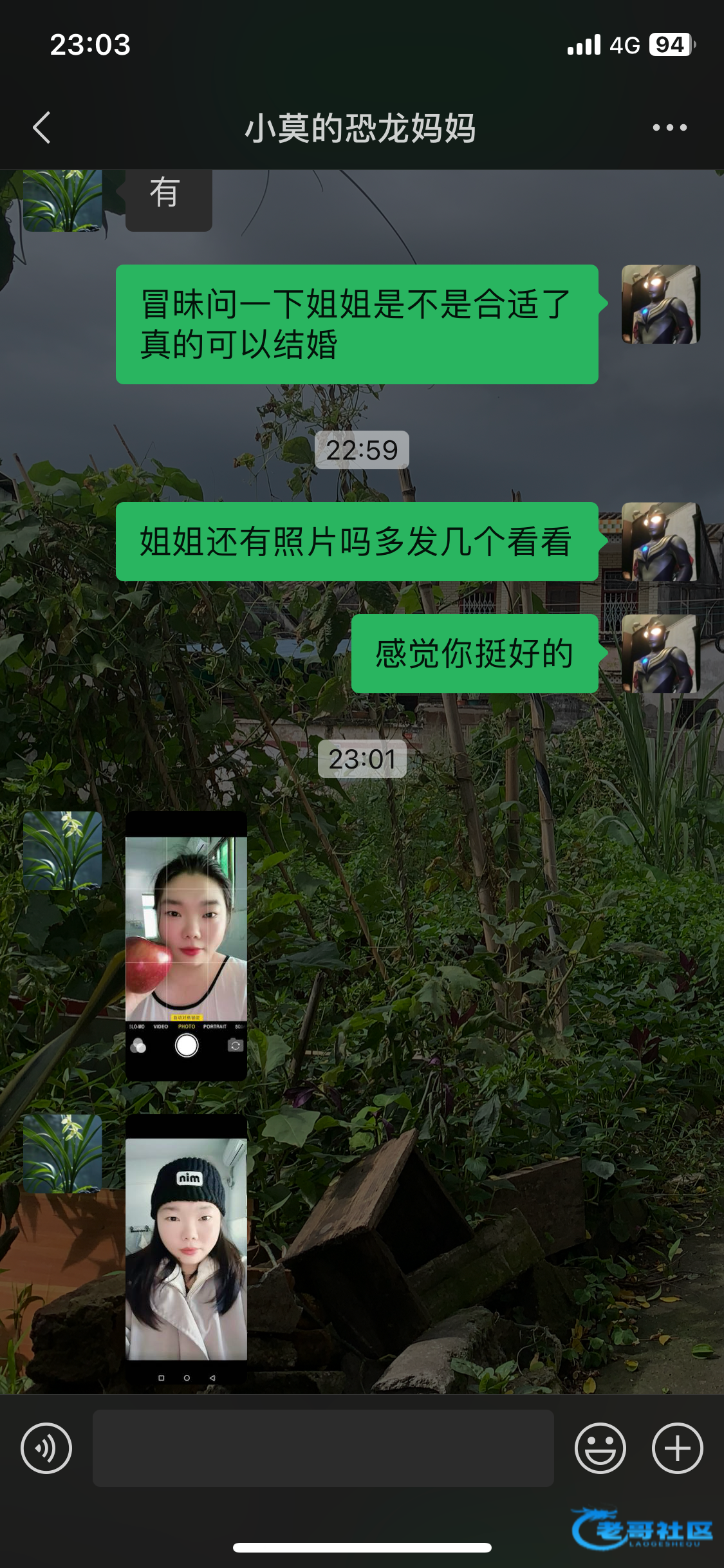Go back from the chat screen
This screenshot has height=1568, width=724.
(x=42, y=127)
